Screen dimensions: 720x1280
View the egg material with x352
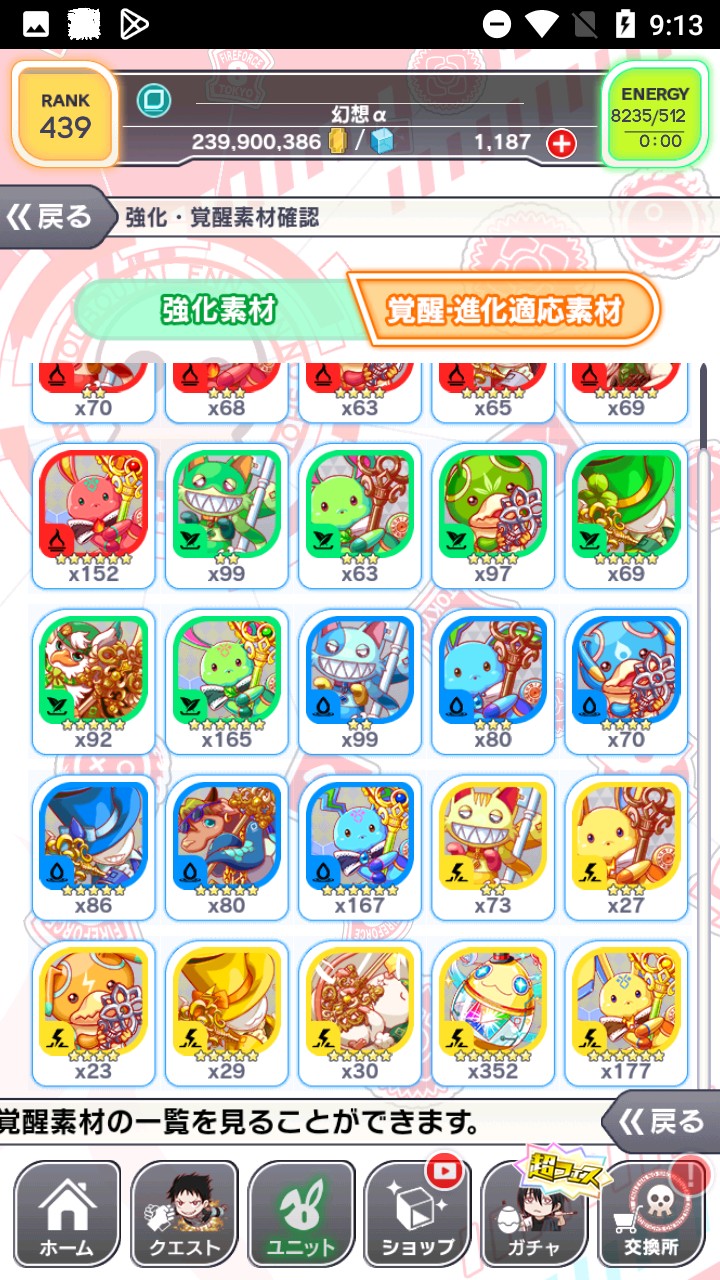click(493, 1011)
